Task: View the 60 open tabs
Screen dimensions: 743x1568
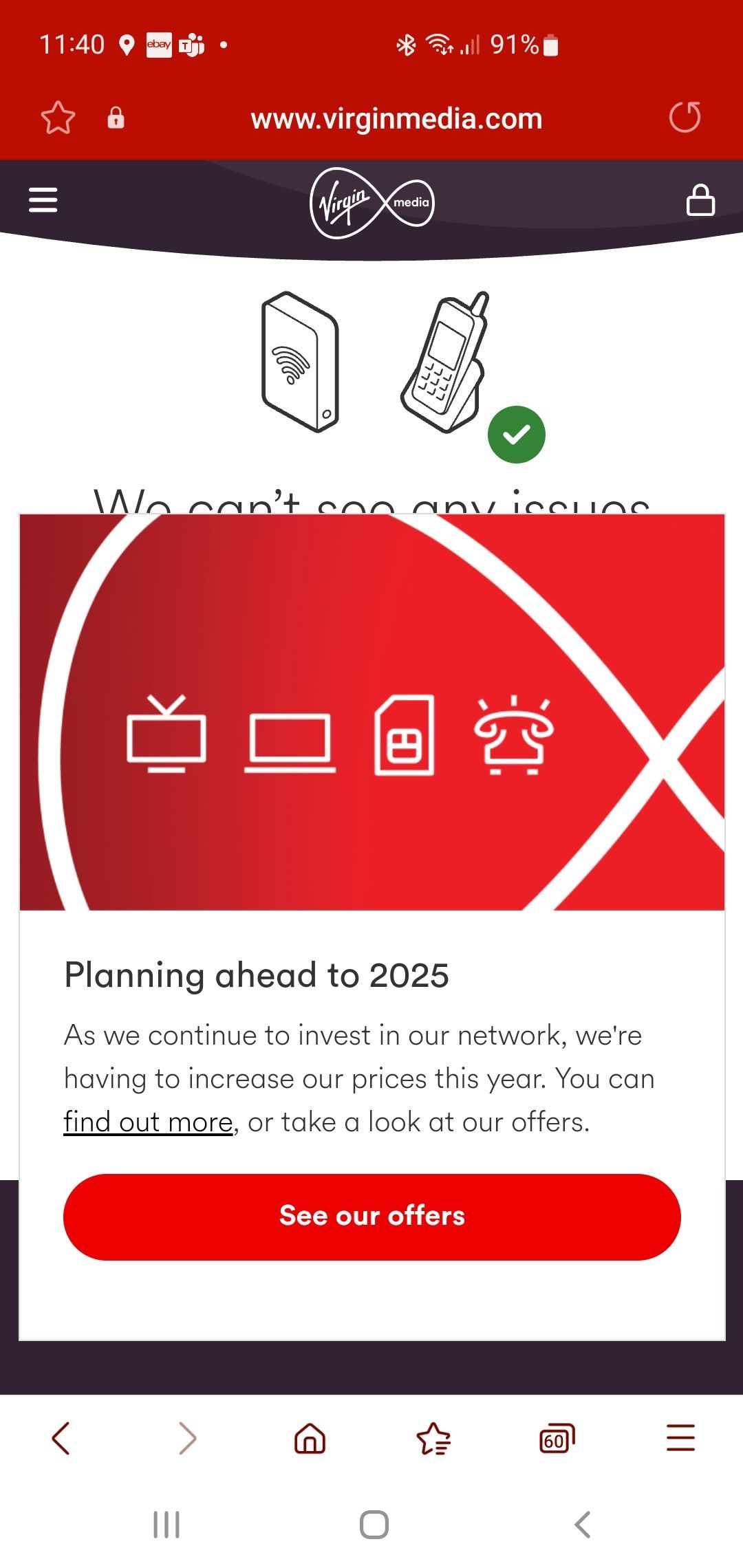Action: (x=557, y=1438)
